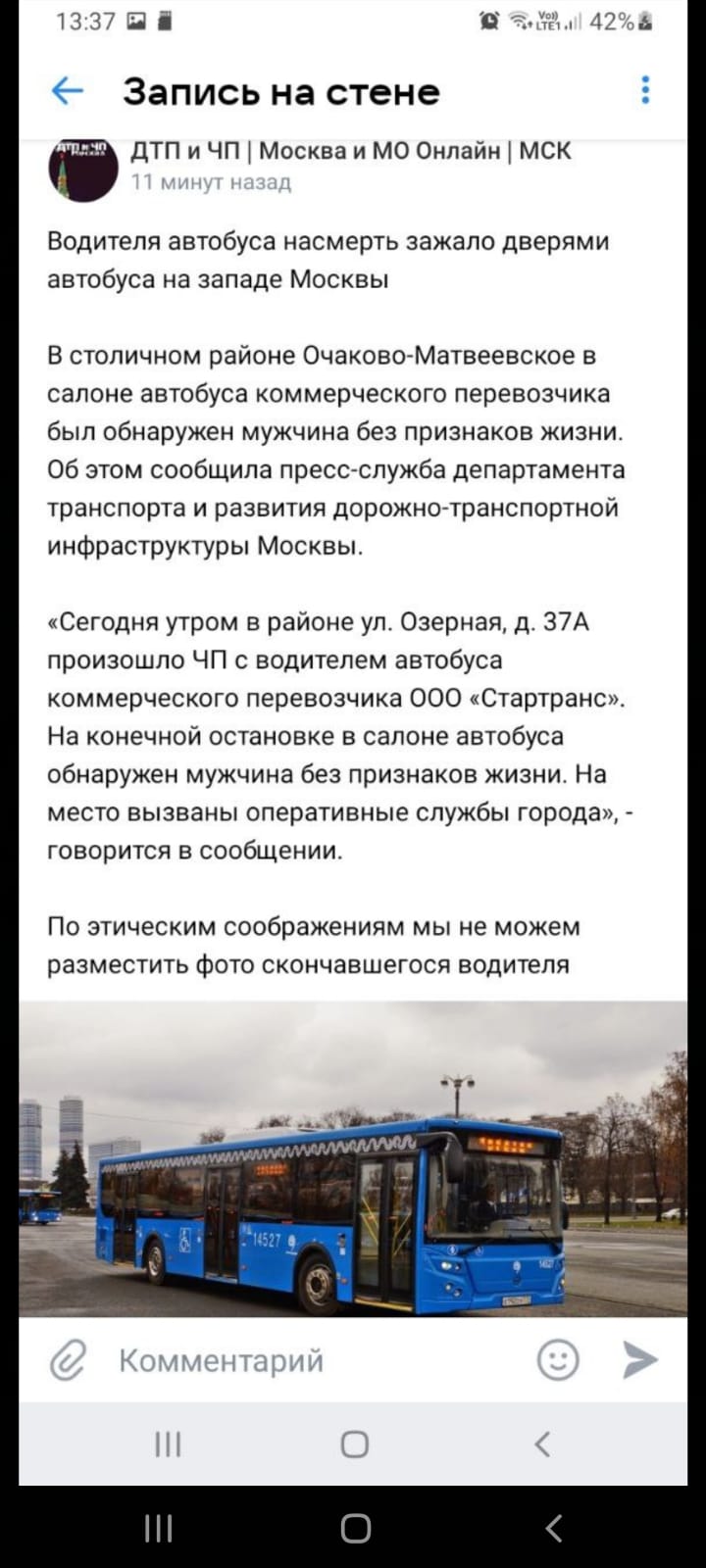Tap home in the black system navigation bar
706x1568 pixels.
click(355, 1528)
